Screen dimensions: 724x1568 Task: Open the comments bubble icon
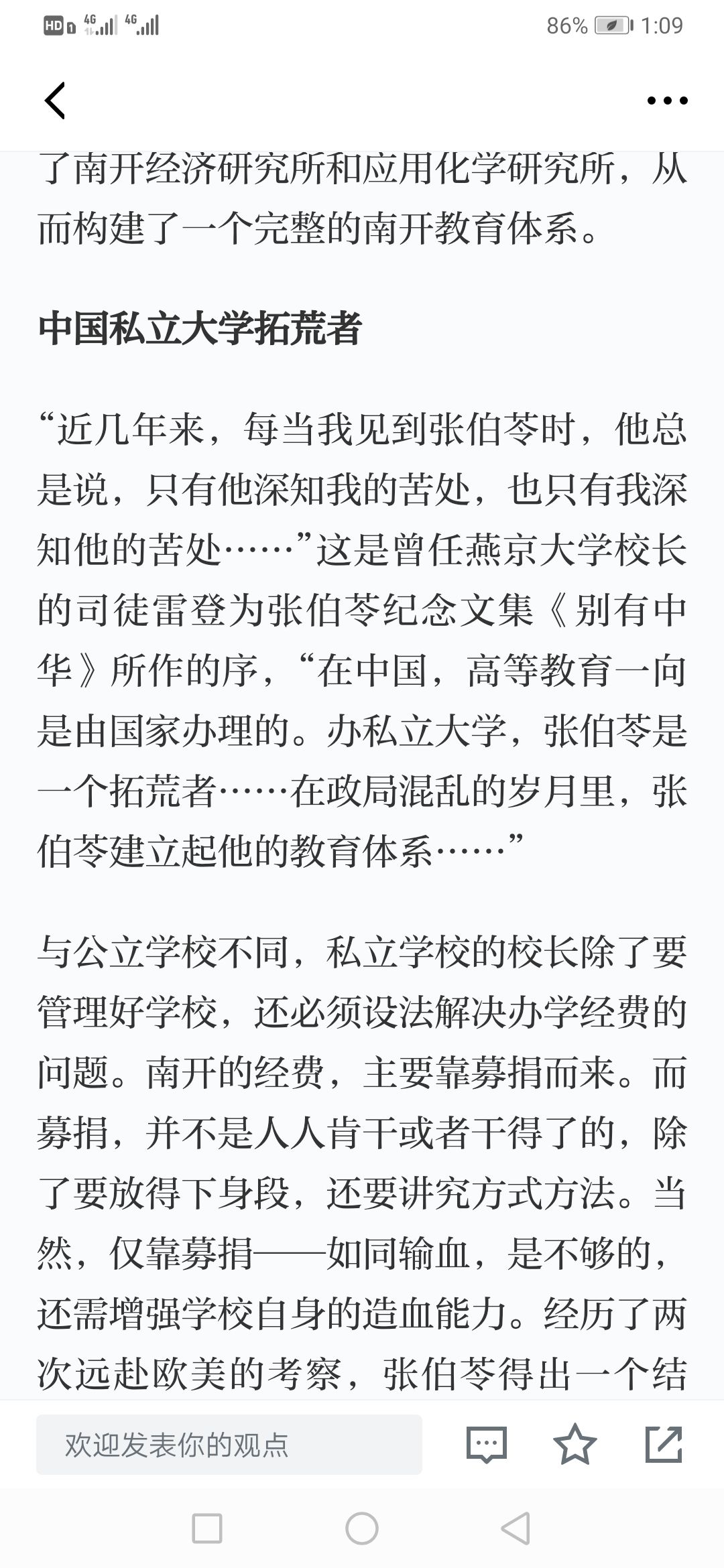pos(487,1445)
